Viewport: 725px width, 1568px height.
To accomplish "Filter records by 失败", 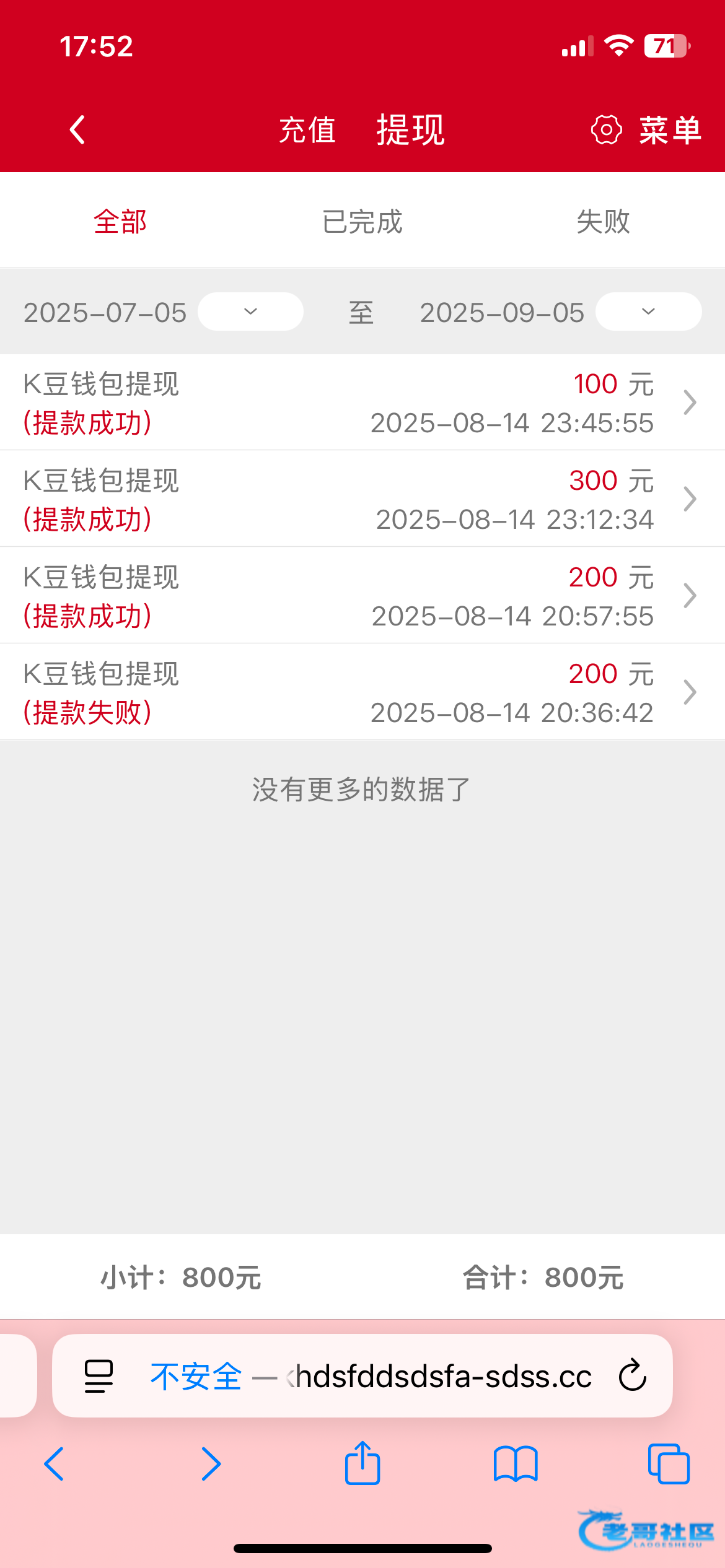I will coord(603,222).
